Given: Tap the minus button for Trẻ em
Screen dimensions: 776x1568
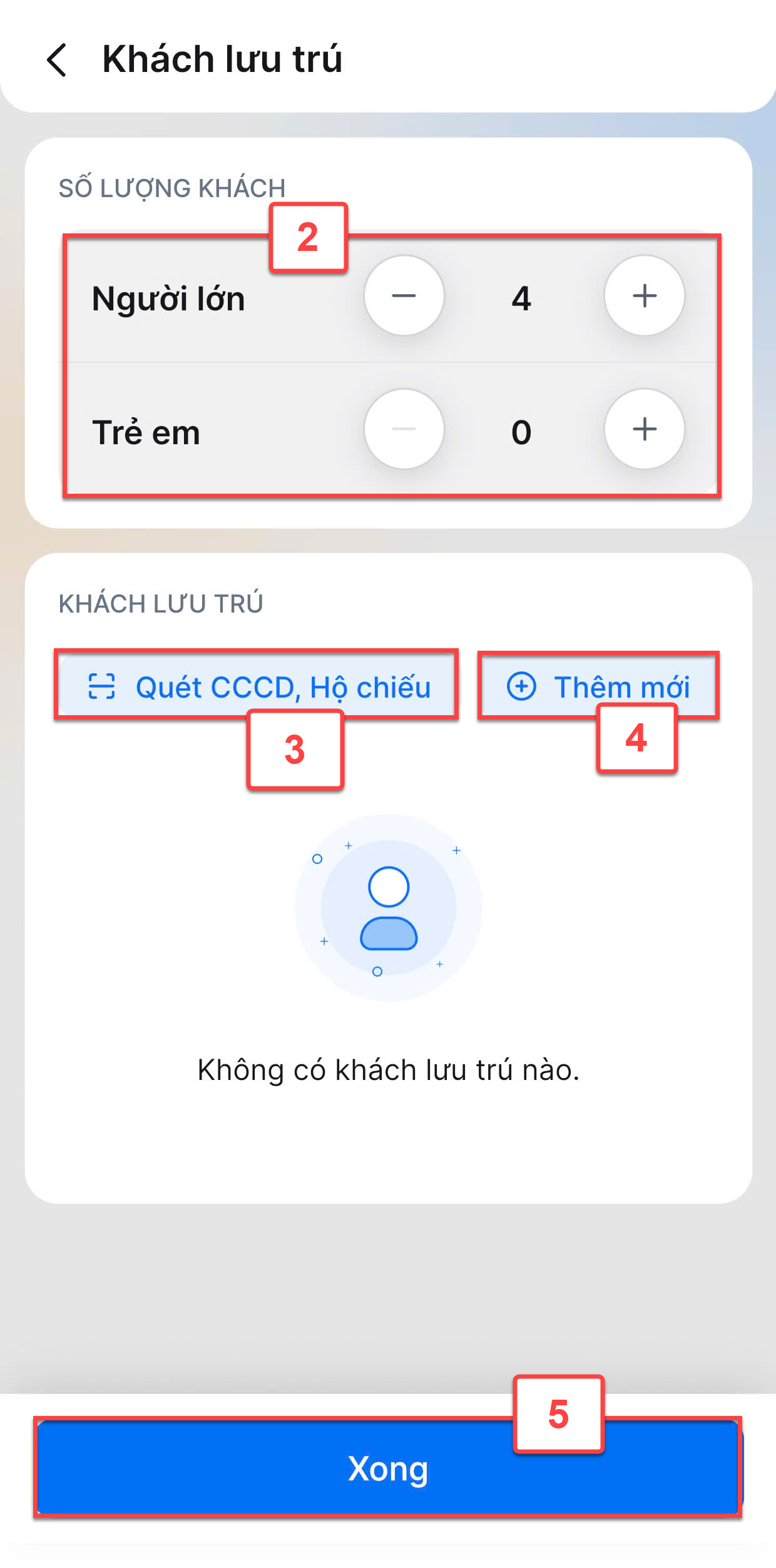Looking at the screenshot, I should [x=404, y=430].
